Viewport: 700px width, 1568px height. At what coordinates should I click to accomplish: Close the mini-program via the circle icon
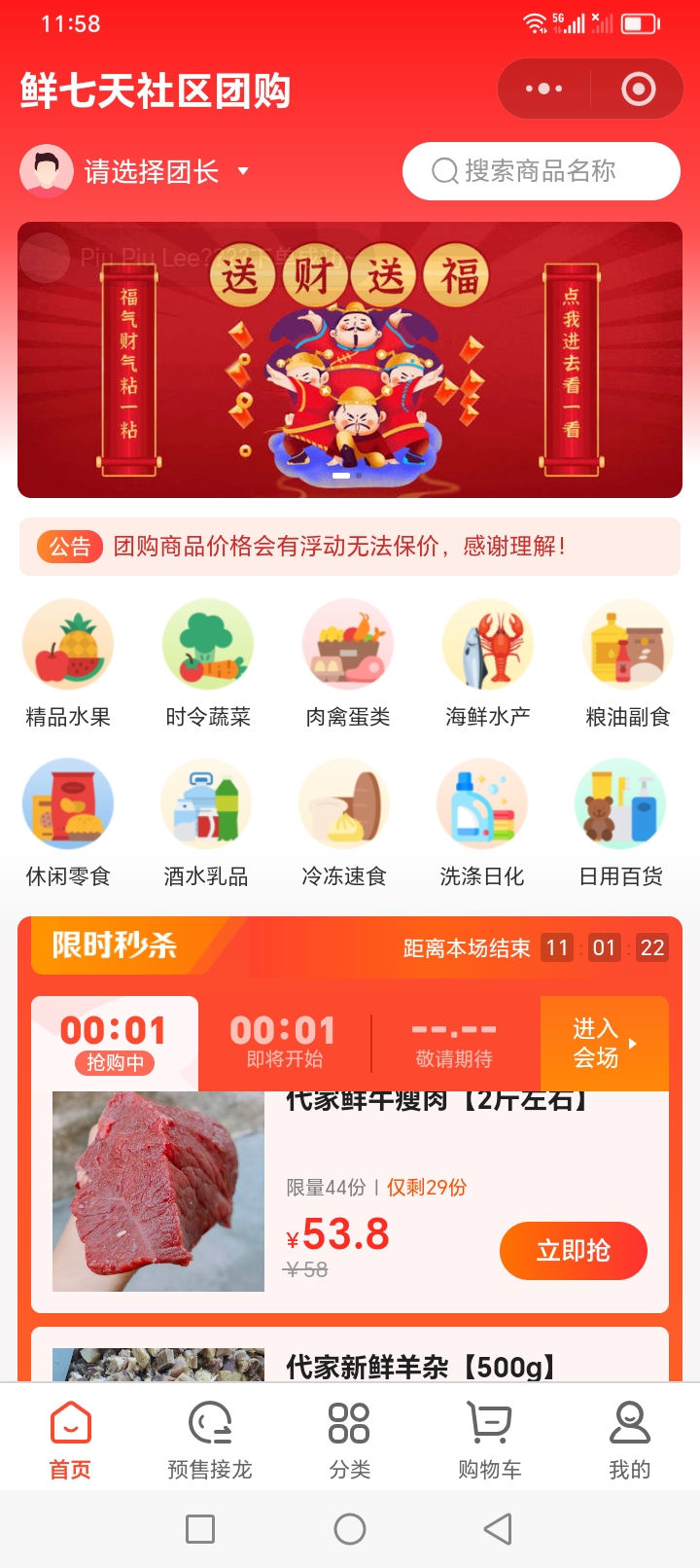click(638, 89)
